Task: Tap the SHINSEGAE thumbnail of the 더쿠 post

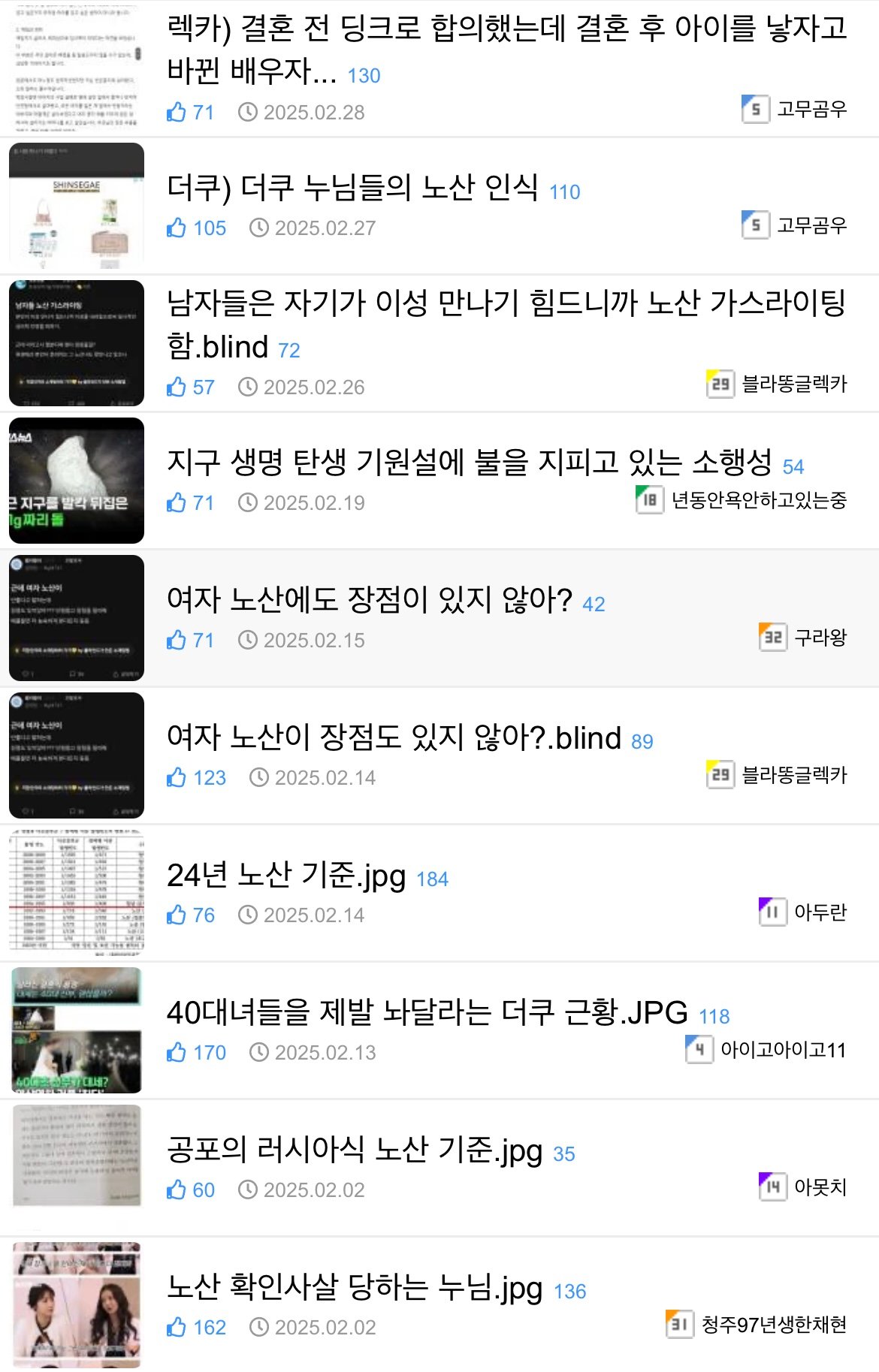Action: (x=77, y=206)
